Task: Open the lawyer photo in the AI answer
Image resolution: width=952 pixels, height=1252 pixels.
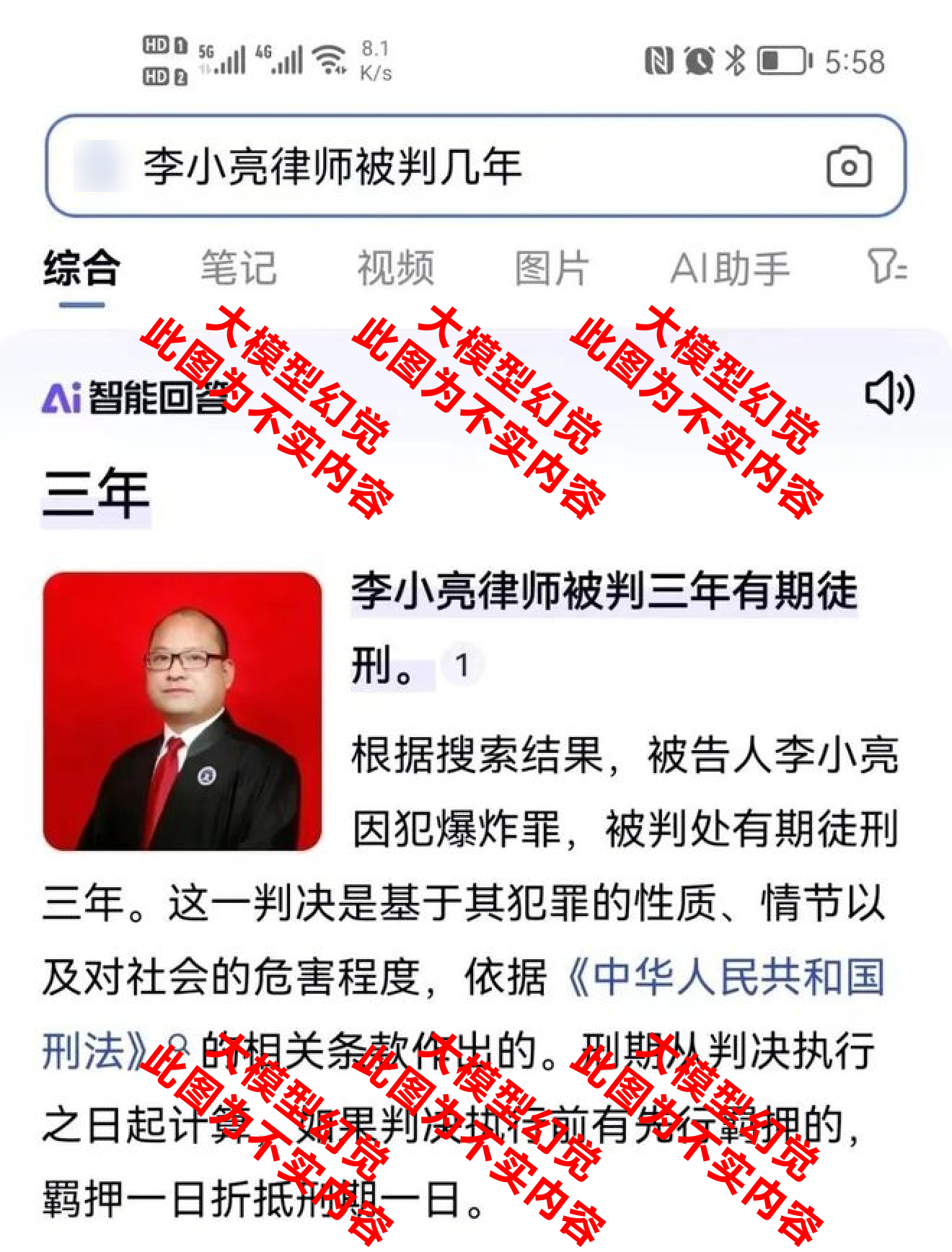Action: coord(182,711)
